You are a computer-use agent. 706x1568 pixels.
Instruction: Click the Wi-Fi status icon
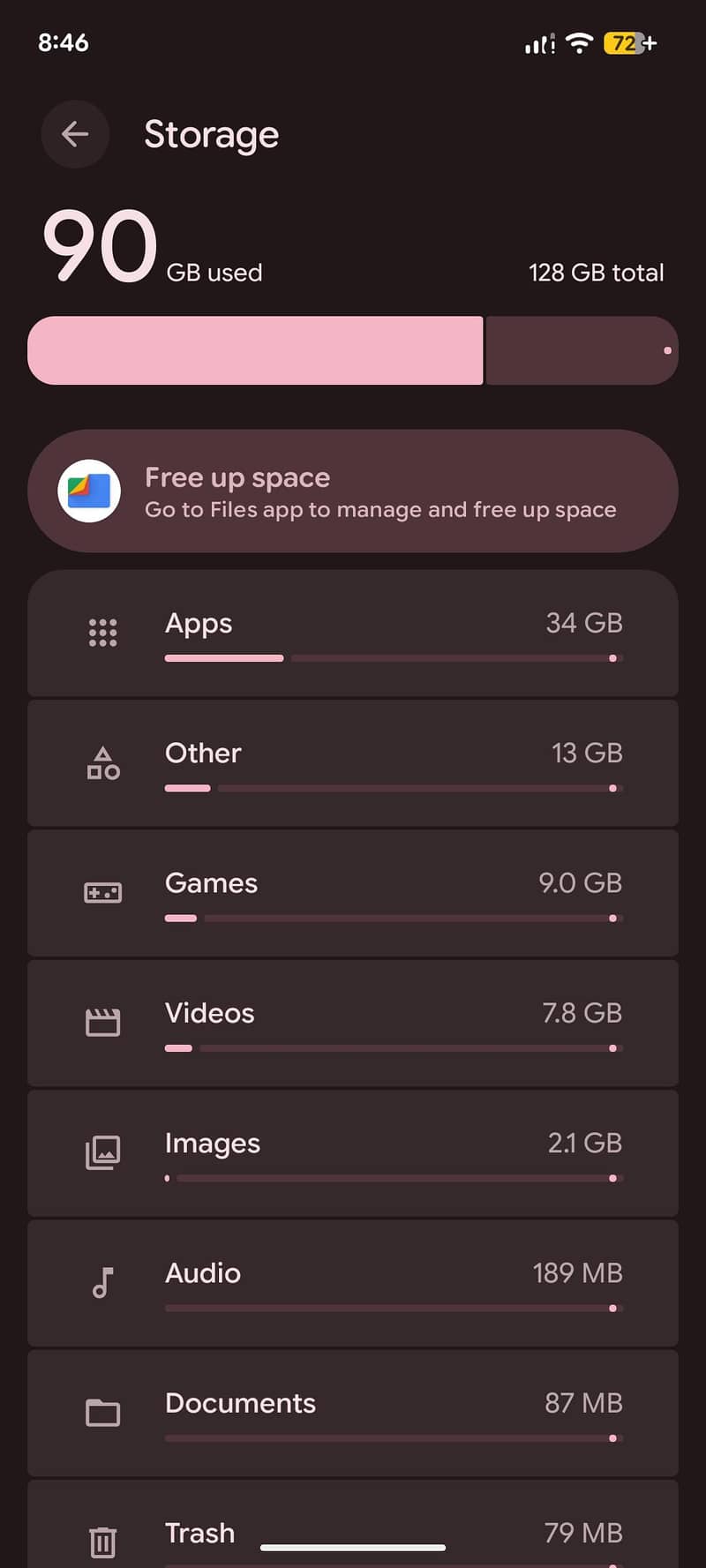tap(578, 42)
